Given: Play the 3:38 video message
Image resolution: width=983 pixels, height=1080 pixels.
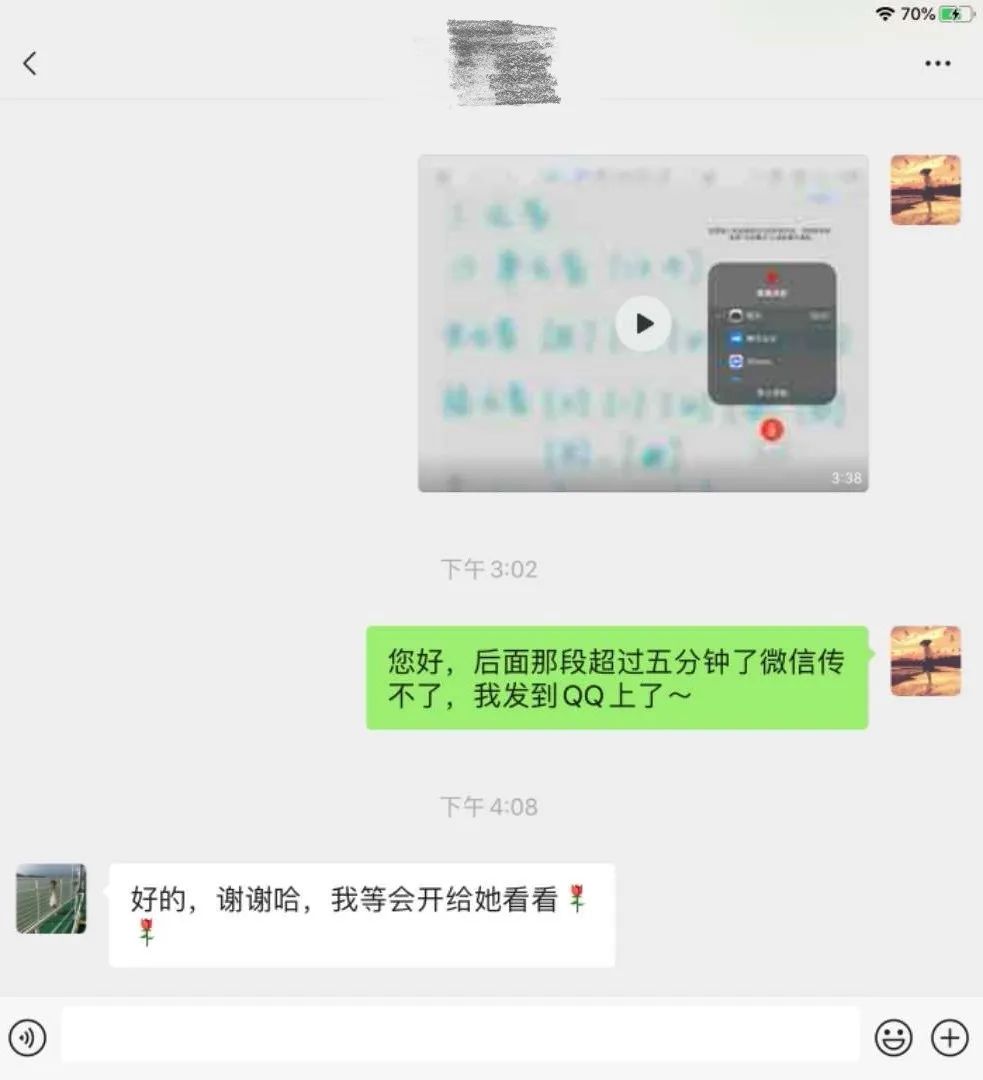Looking at the screenshot, I should (643, 323).
